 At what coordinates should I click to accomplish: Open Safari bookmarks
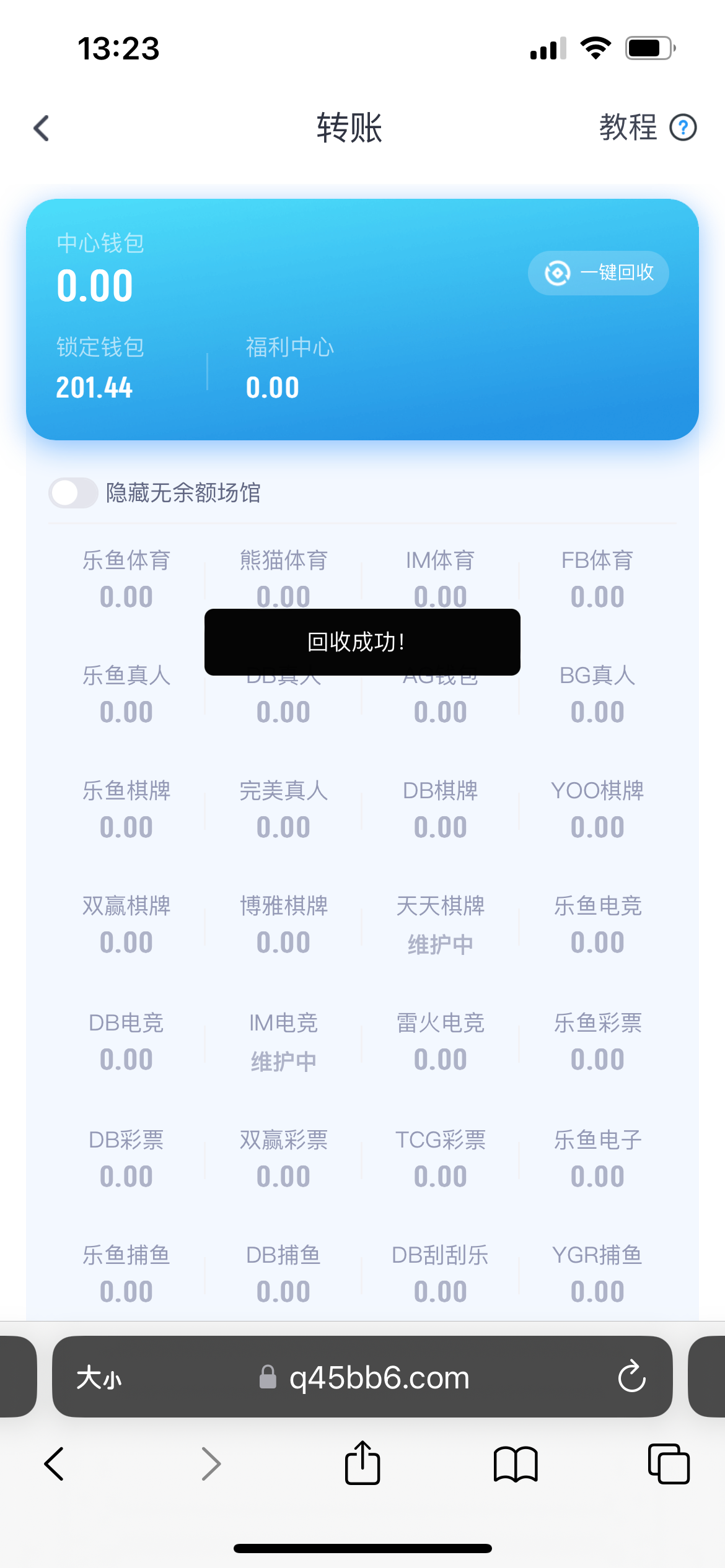click(x=516, y=1465)
